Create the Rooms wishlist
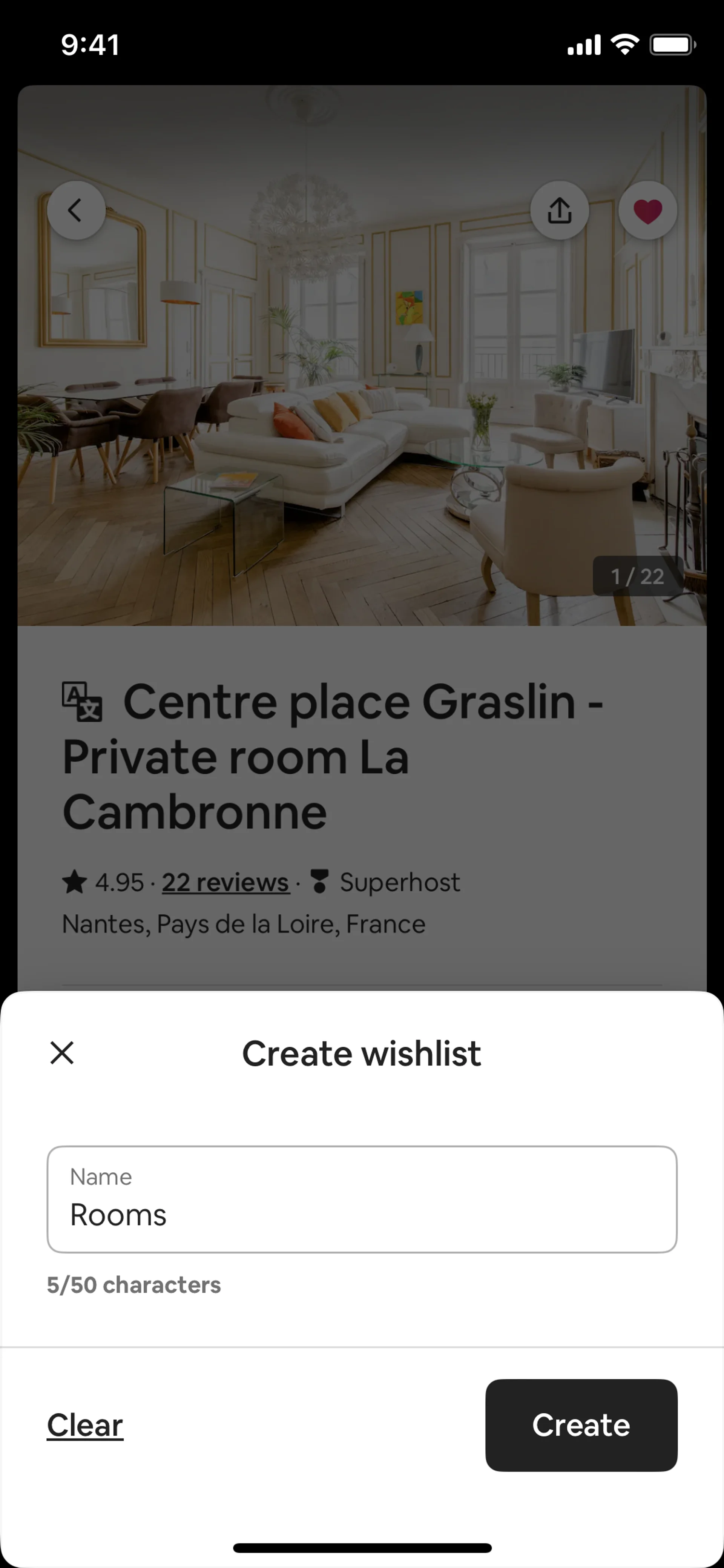 coord(580,1425)
